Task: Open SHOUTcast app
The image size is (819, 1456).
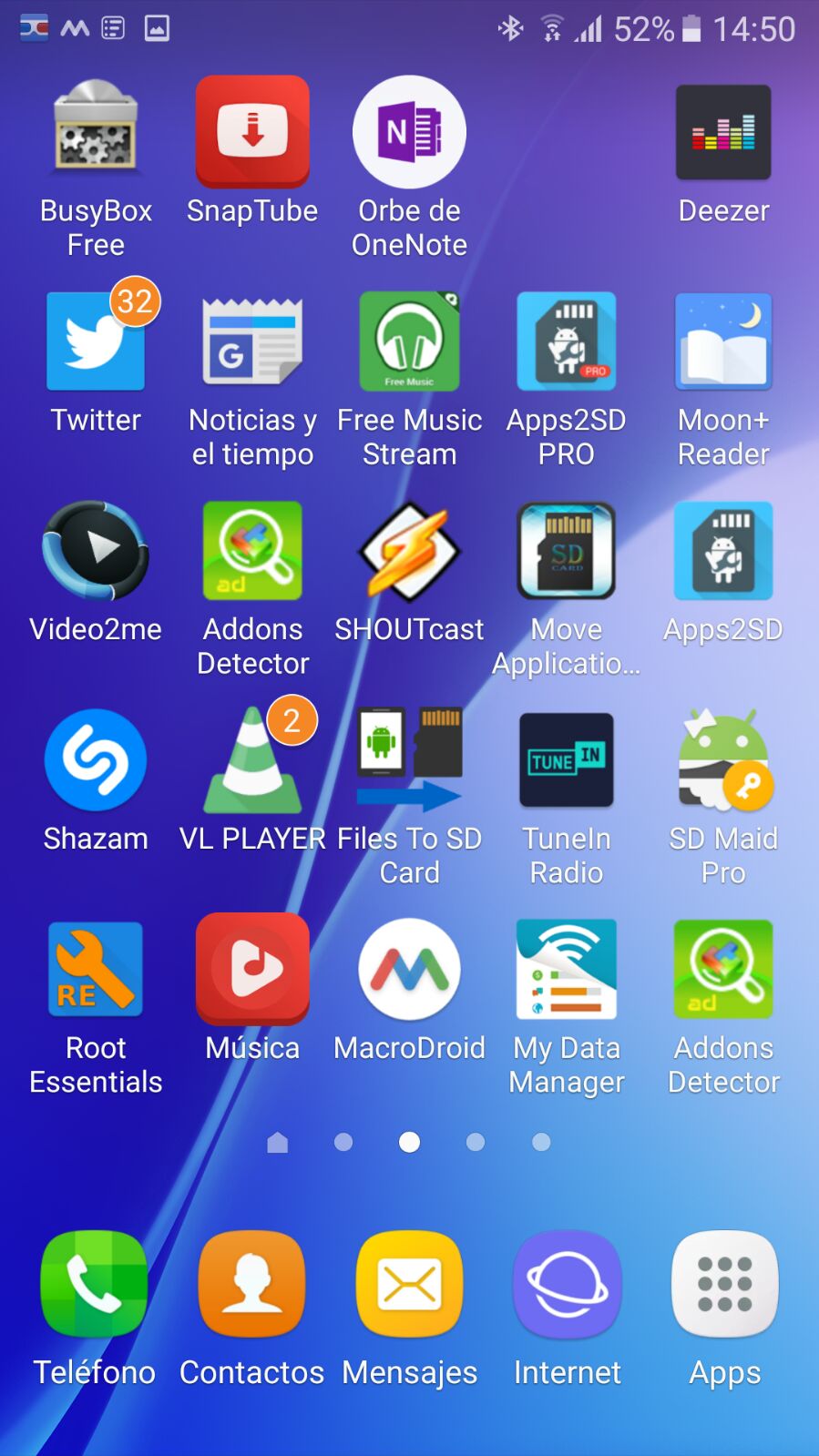Action: pos(409,551)
